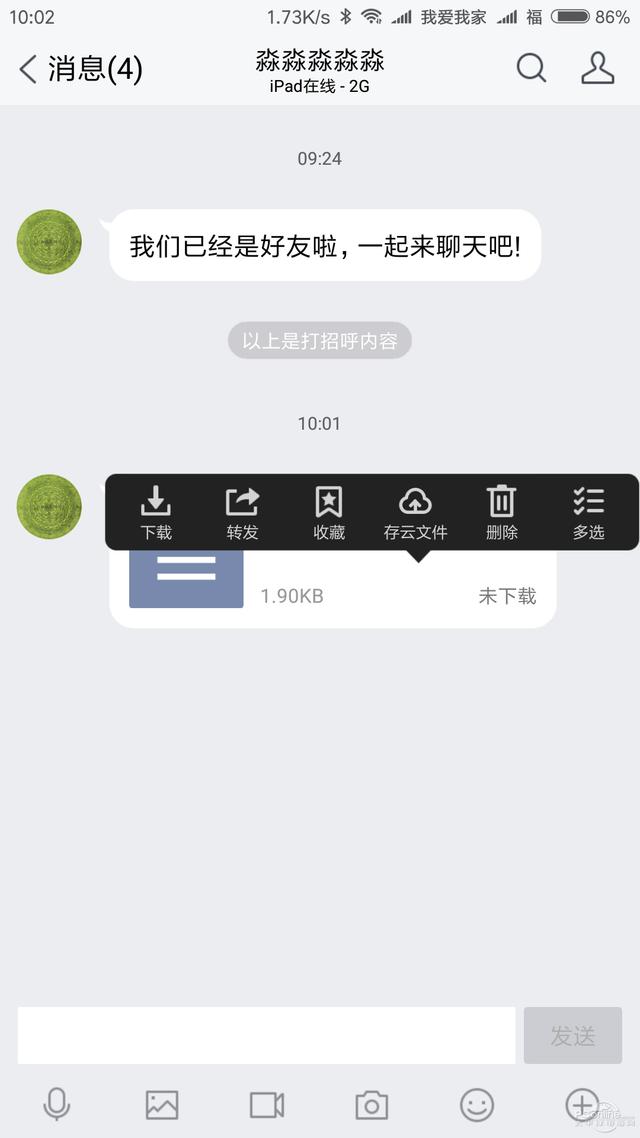
Task: Start a video call
Action: click(x=267, y=1104)
